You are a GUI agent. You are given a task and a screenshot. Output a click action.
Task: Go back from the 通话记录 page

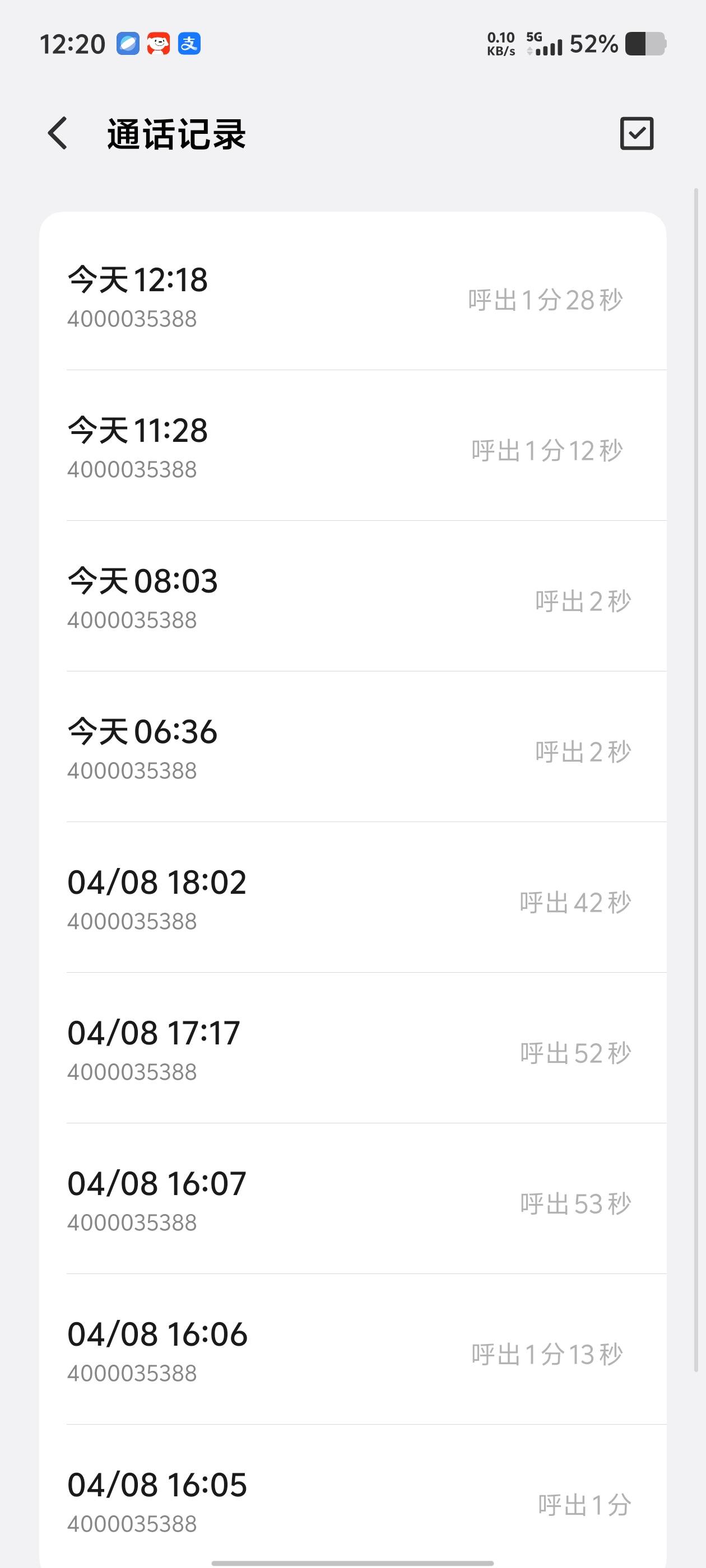58,133
